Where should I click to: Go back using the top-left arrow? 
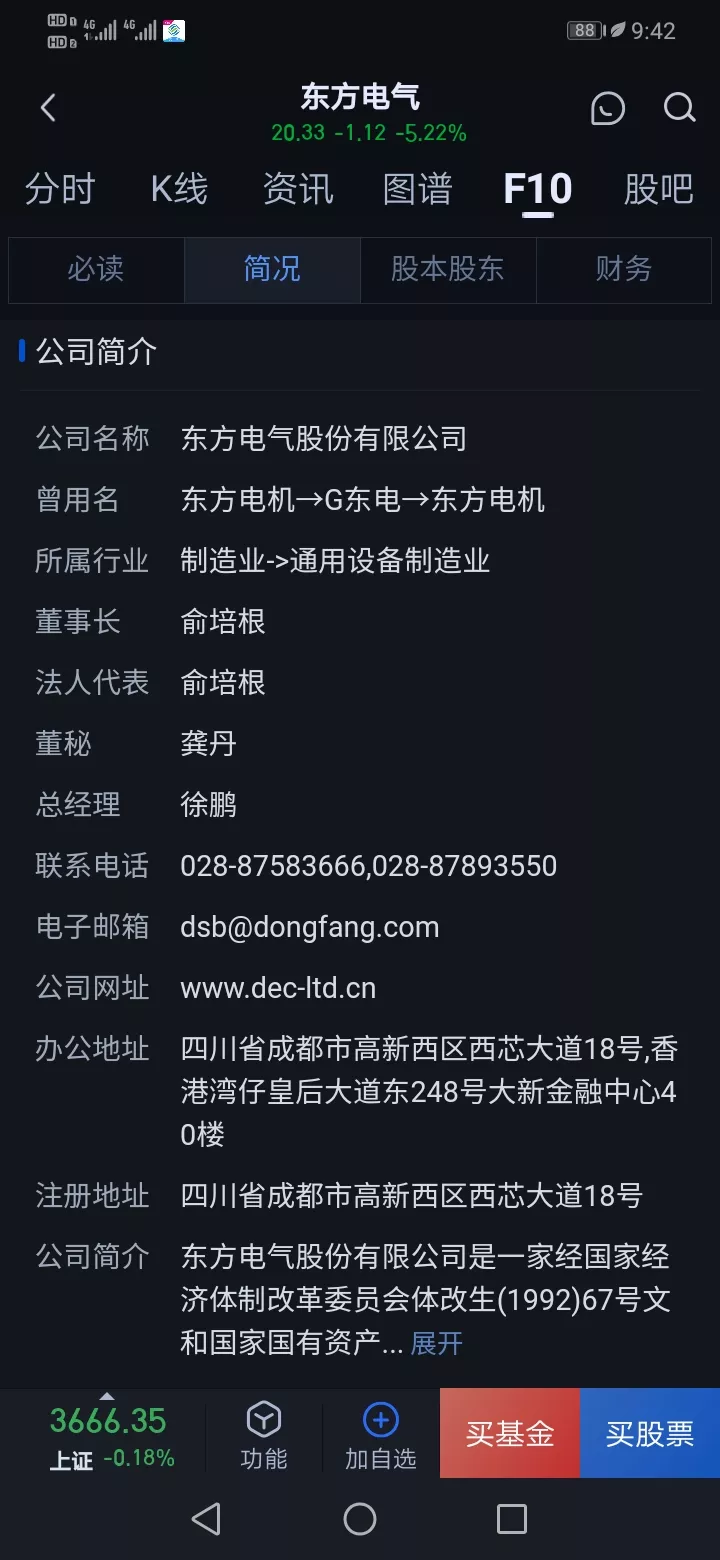[x=48, y=108]
